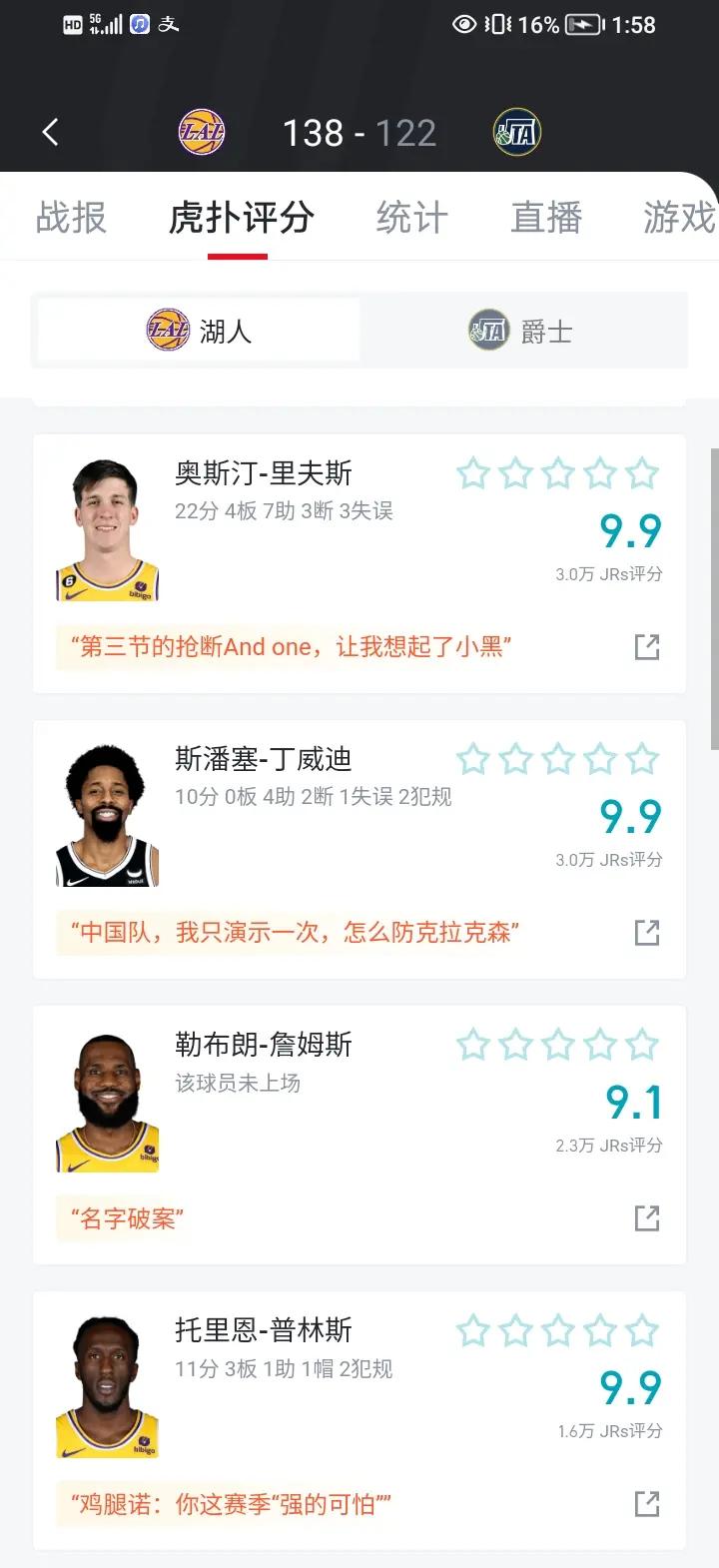Screen dimensions: 719x1568
Task: Tap LeBron's comment quote 名字破案
Action: tap(123, 1218)
